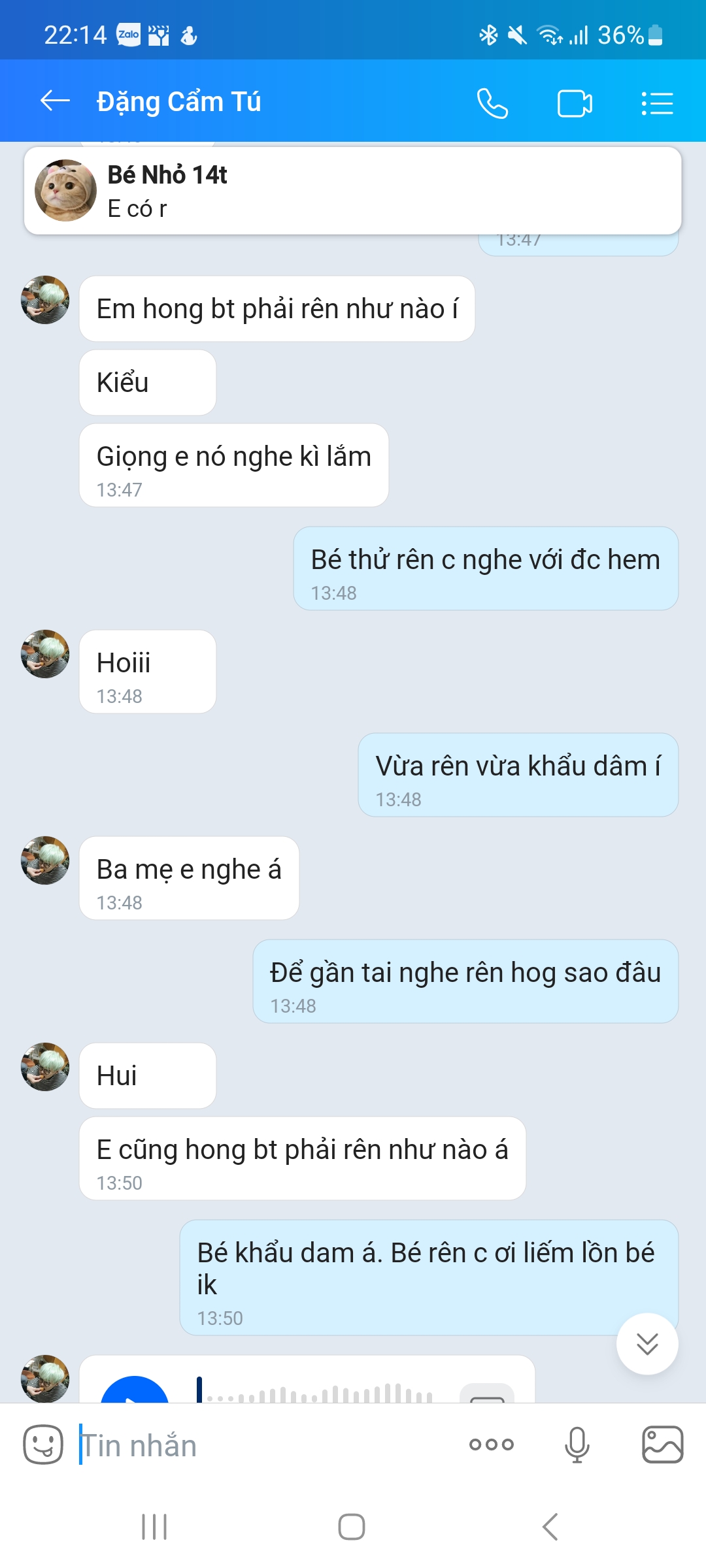
Task: Go back from this chat
Action: (x=55, y=101)
